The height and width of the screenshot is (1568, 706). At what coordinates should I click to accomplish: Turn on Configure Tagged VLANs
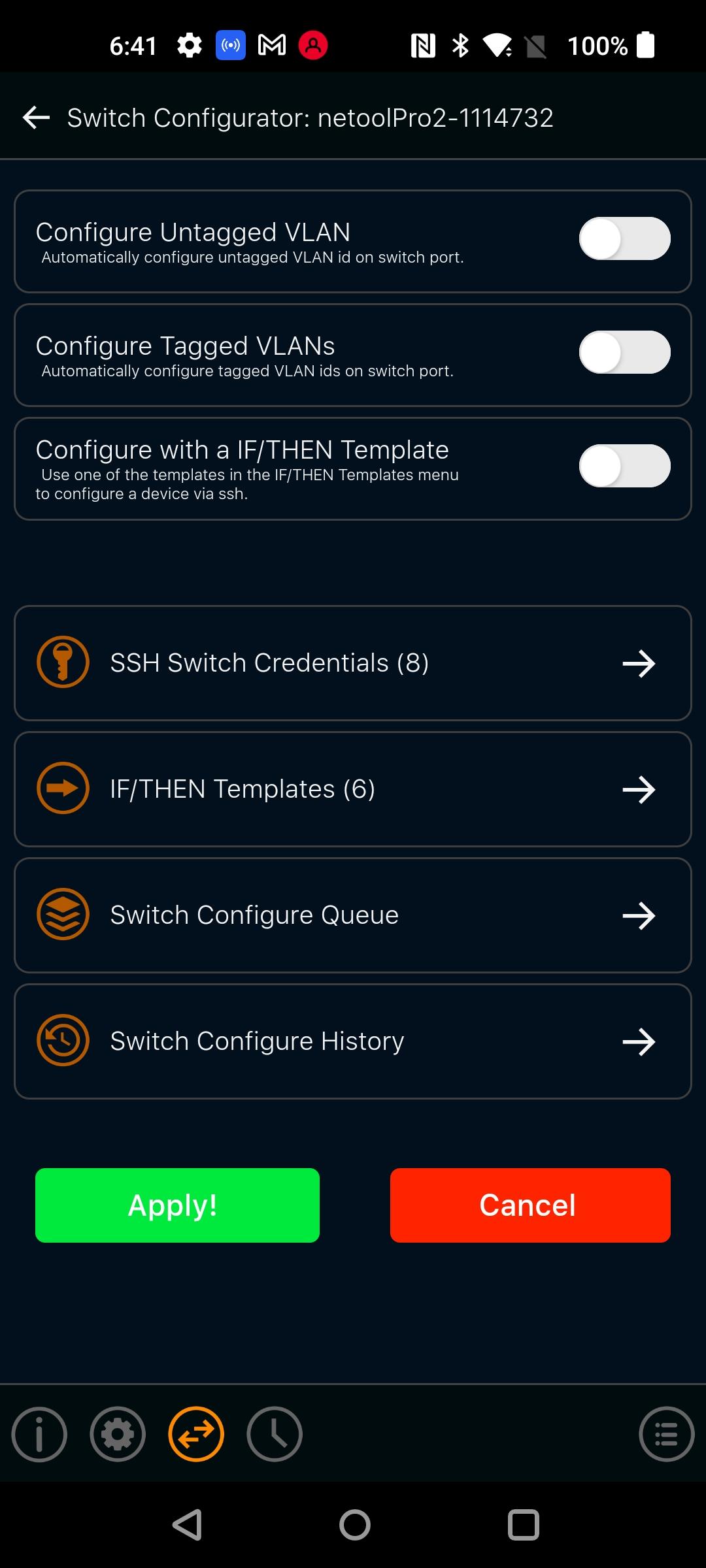point(624,352)
